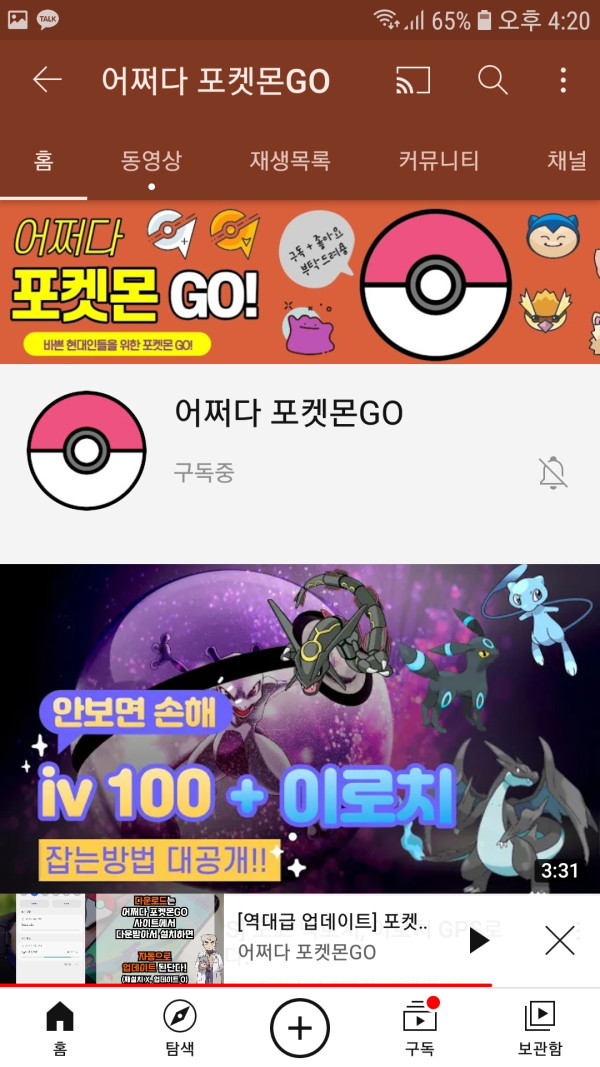Go to the 홈 bottom navigation
The height and width of the screenshot is (1067, 600).
(x=60, y=1028)
